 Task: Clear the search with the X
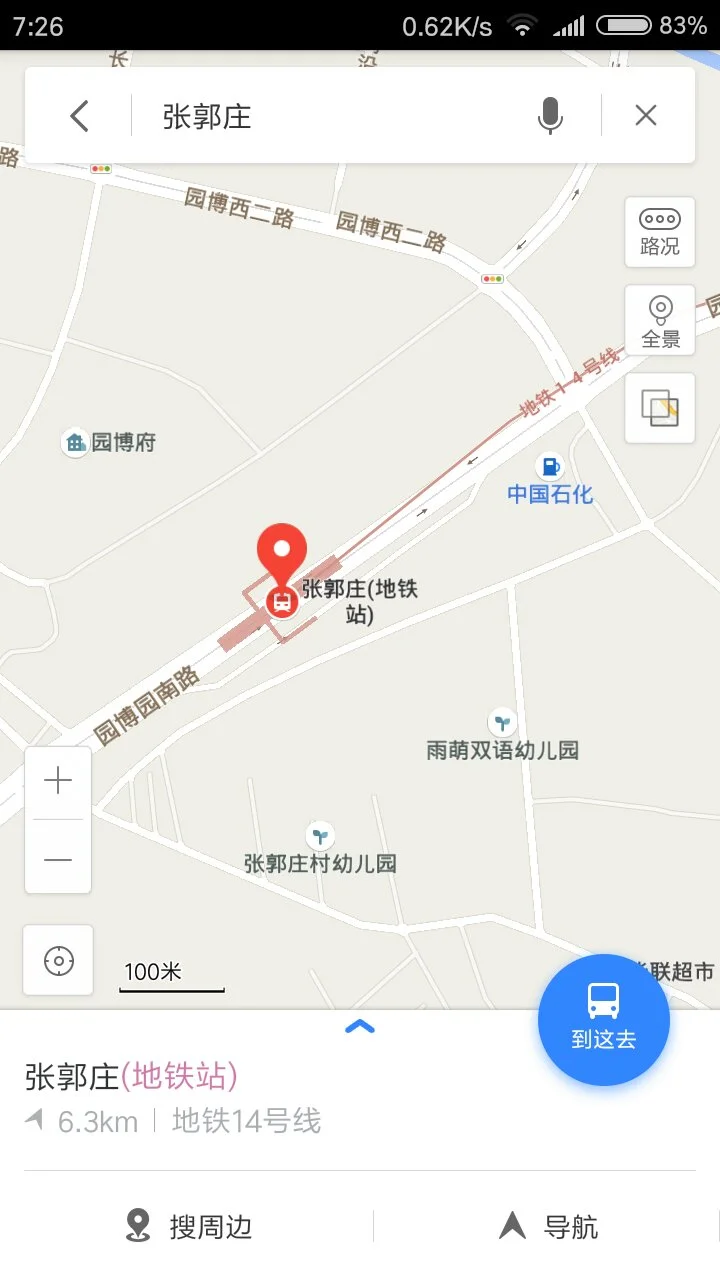pos(645,115)
